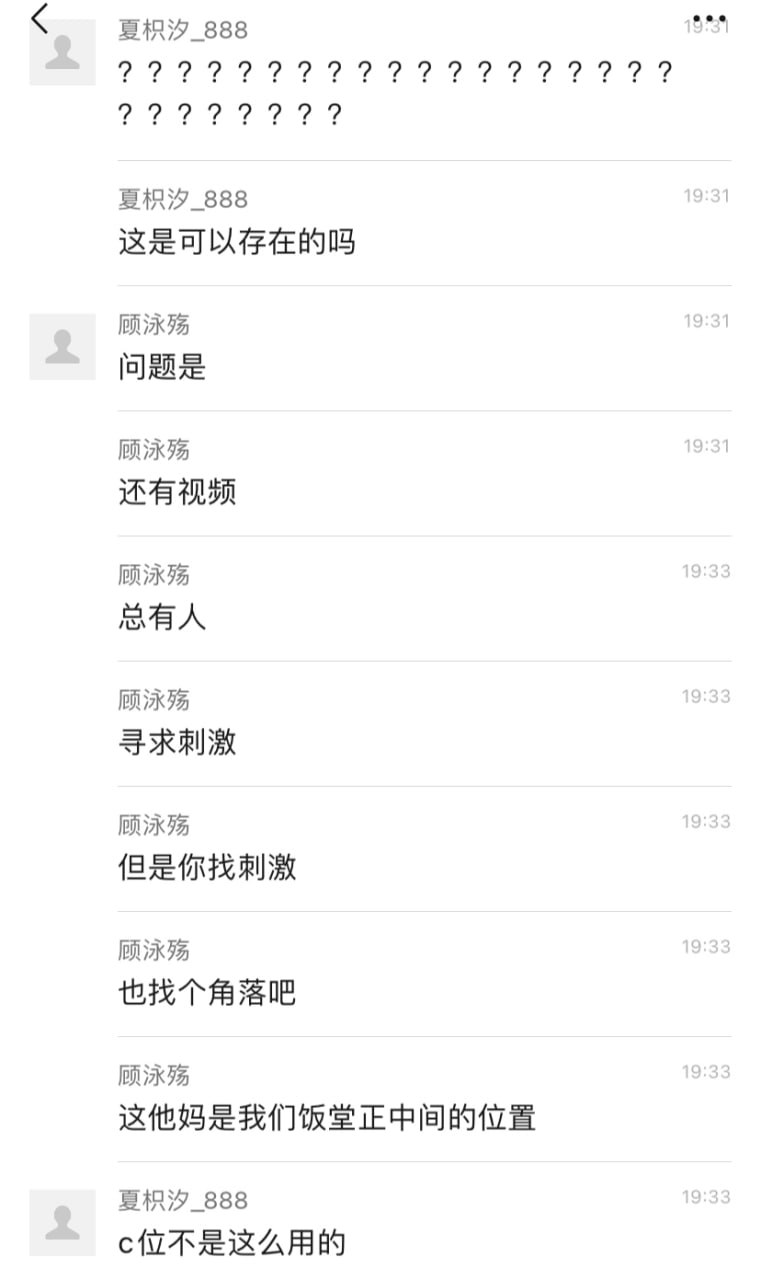Open 顾泳殇's avatar beside 问题是

pos(62,347)
